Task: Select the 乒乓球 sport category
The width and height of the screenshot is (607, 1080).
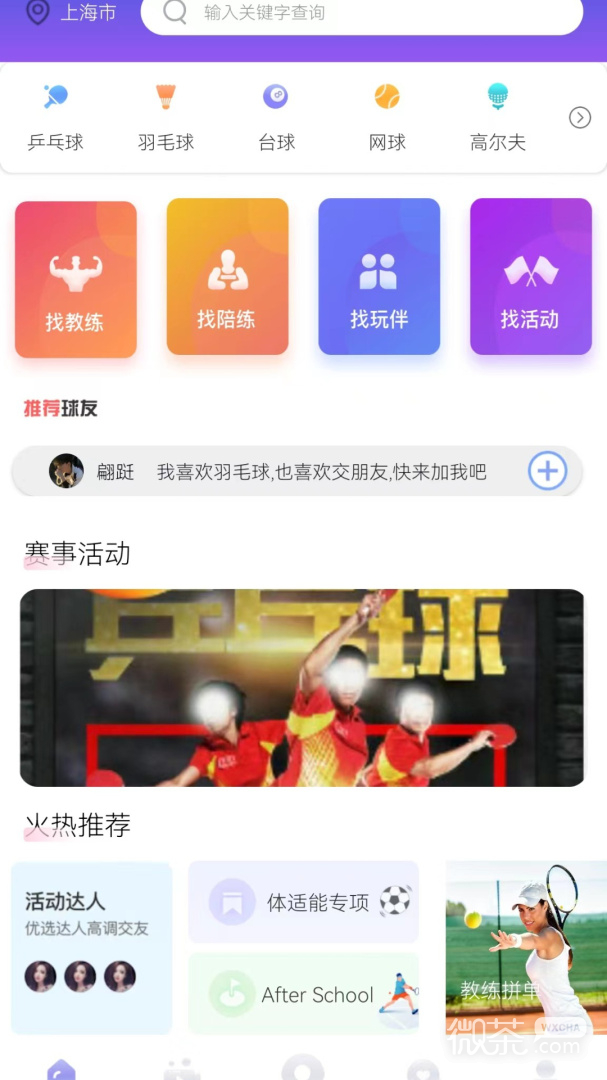Action: [56, 116]
